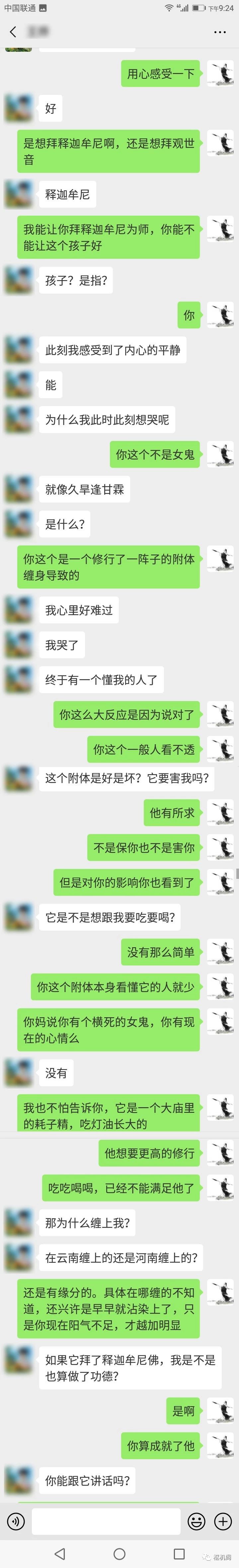Switch to voice message input
The width and height of the screenshot is (239, 1568).
pyautogui.click(x=16, y=1521)
